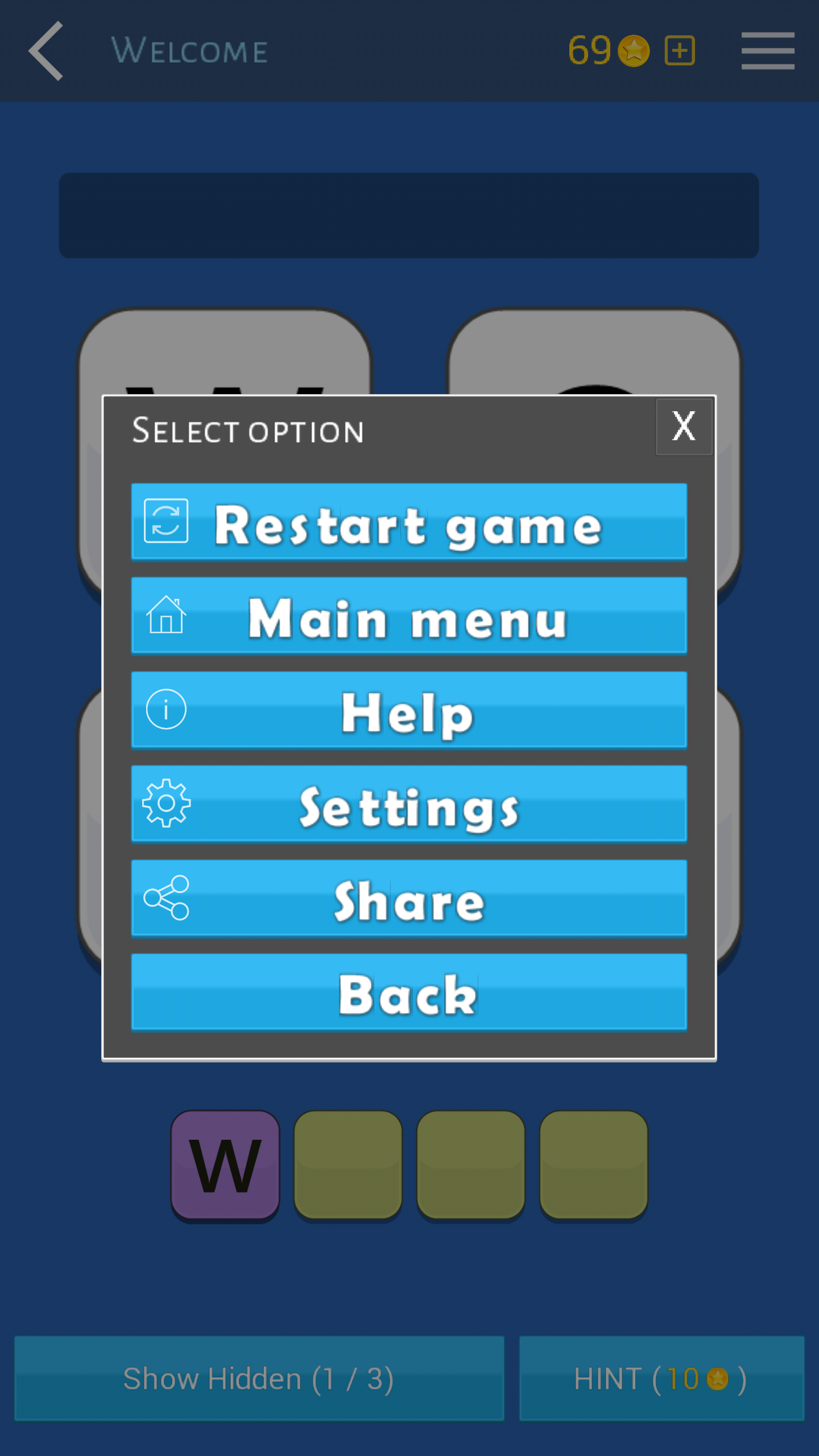The image size is (819, 1456).
Task: Open Help
Action: 408,710
